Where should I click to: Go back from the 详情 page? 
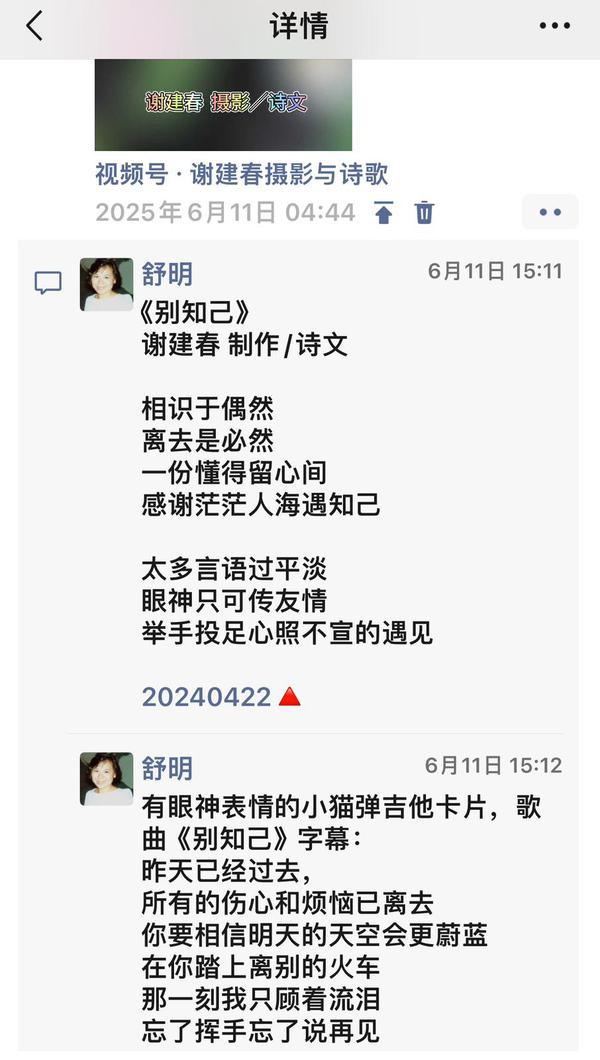tap(35, 27)
